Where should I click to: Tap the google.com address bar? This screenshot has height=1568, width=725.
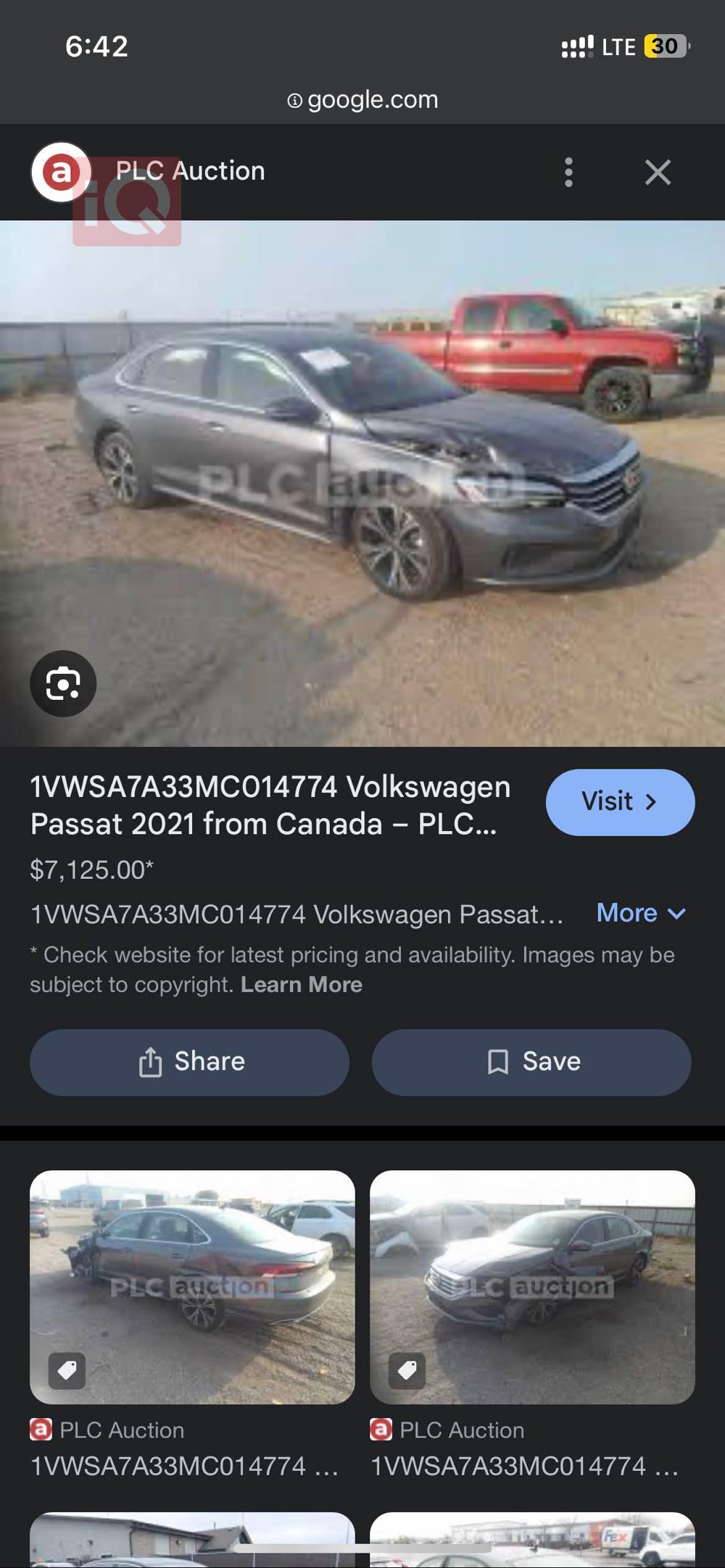coord(362,100)
